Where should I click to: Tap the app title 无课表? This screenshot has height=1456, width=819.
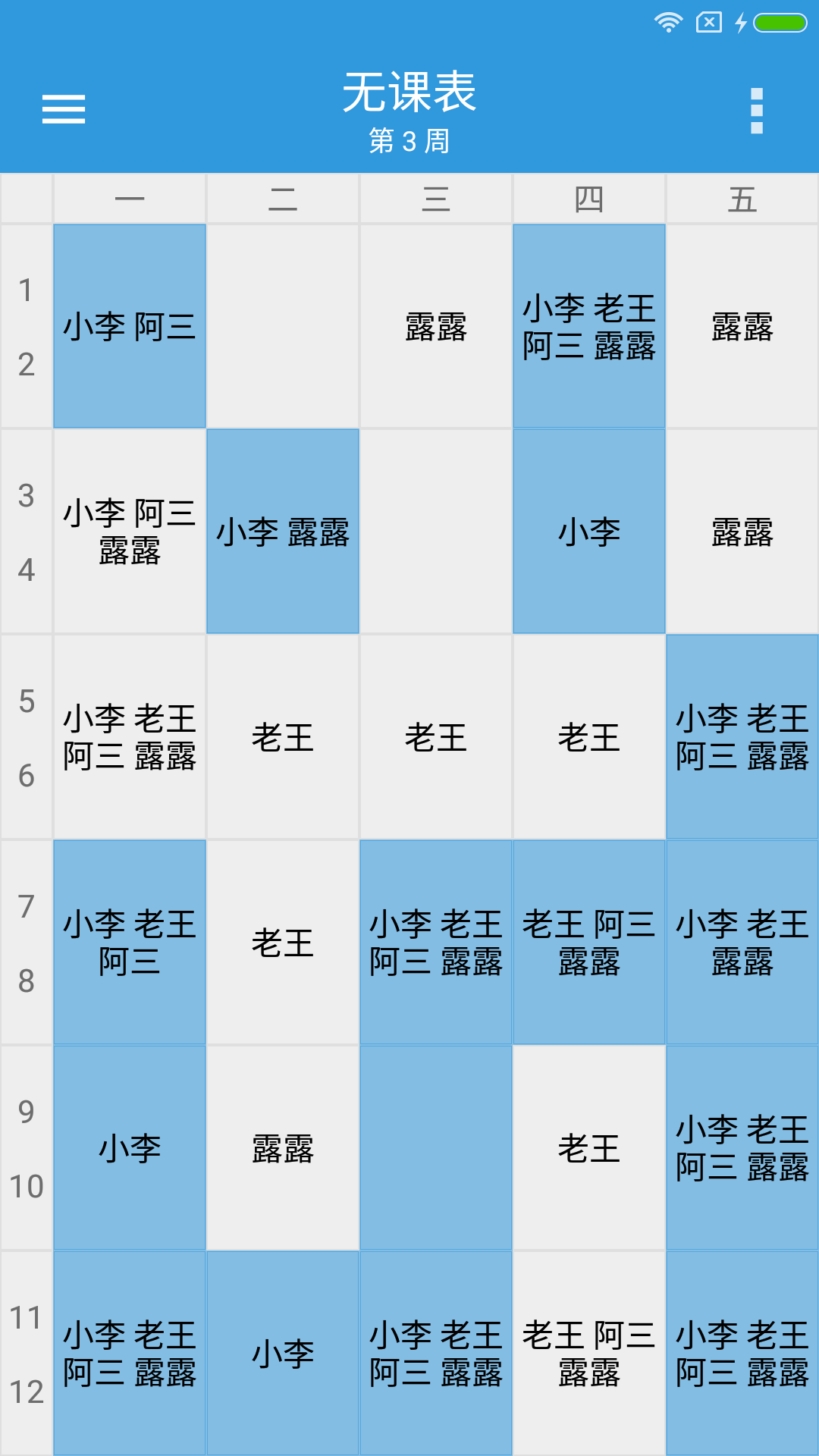(x=409, y=91)
